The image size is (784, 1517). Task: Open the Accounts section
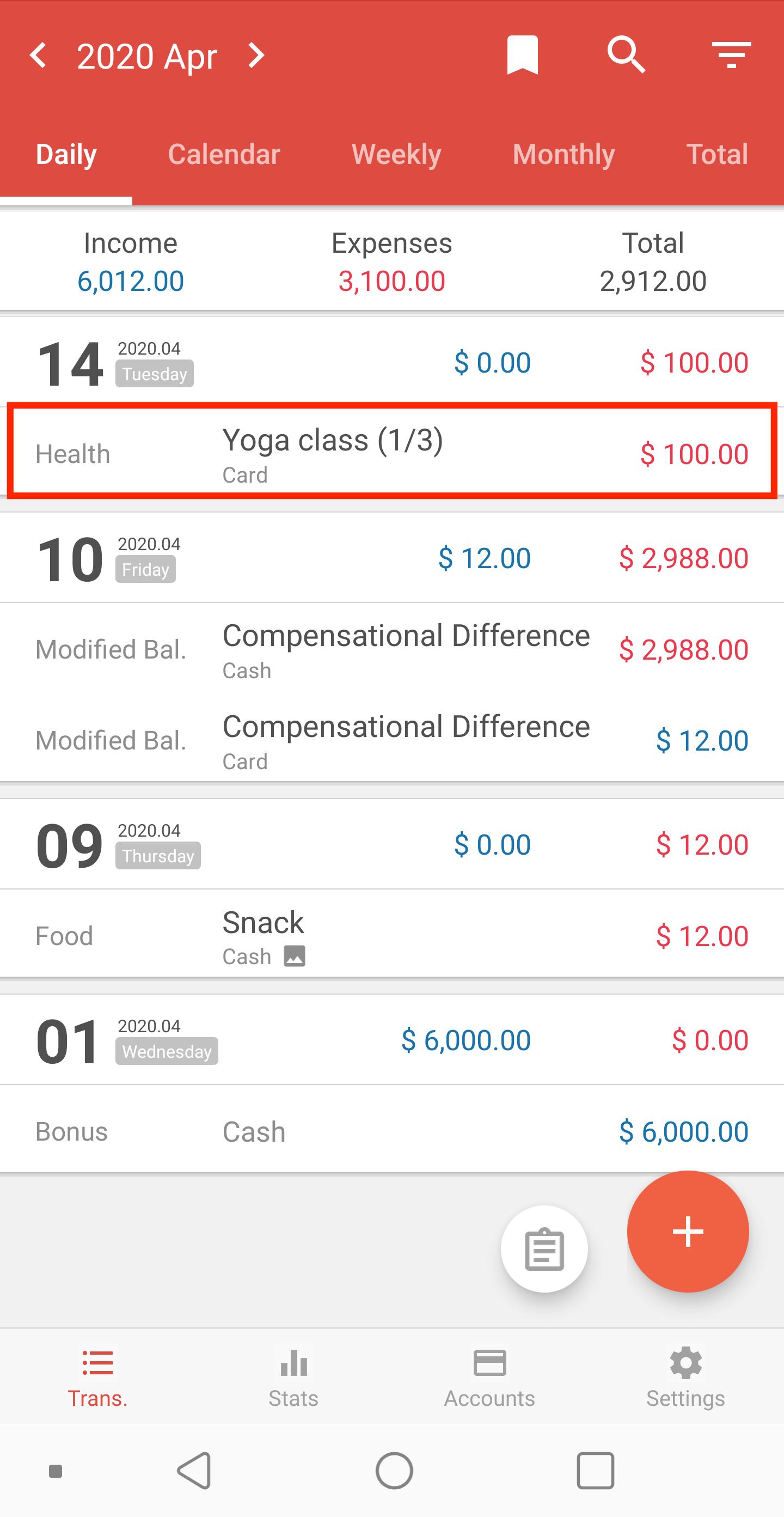489,1377
